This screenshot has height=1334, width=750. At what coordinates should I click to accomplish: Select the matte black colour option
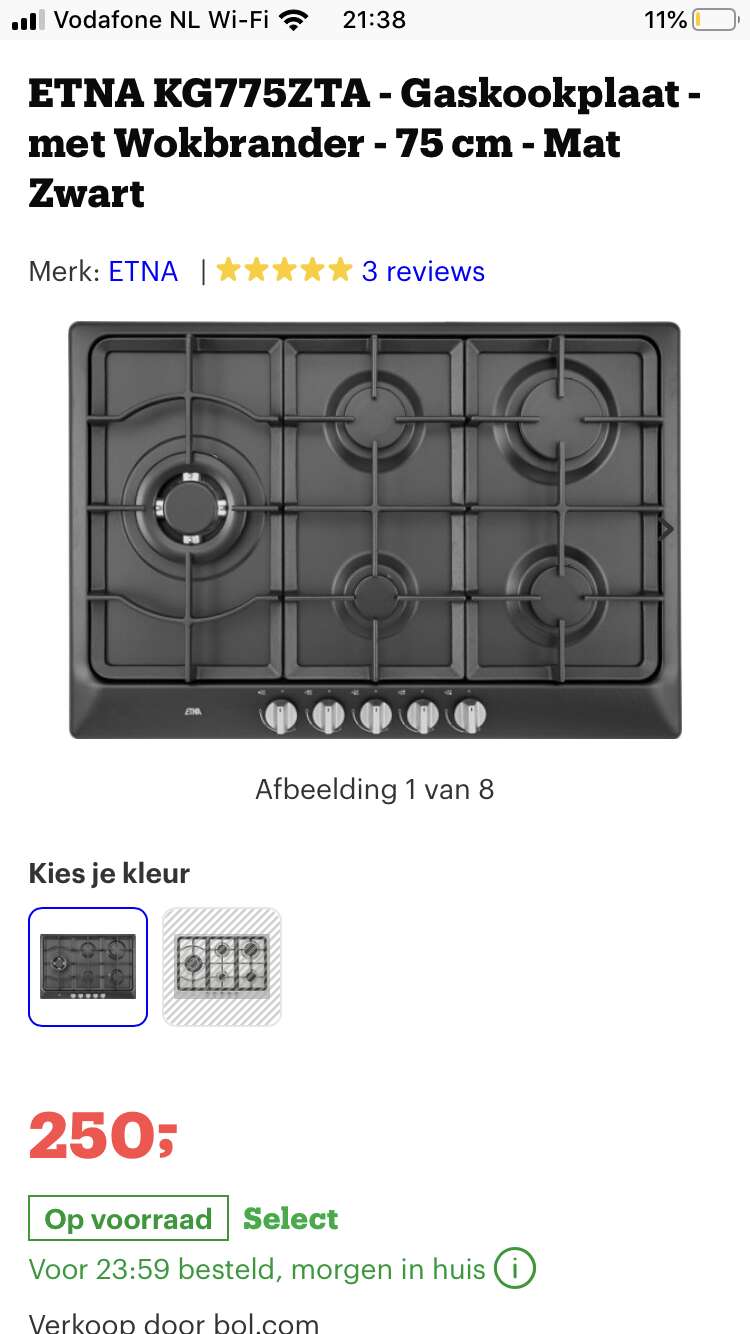click(88, 966)
